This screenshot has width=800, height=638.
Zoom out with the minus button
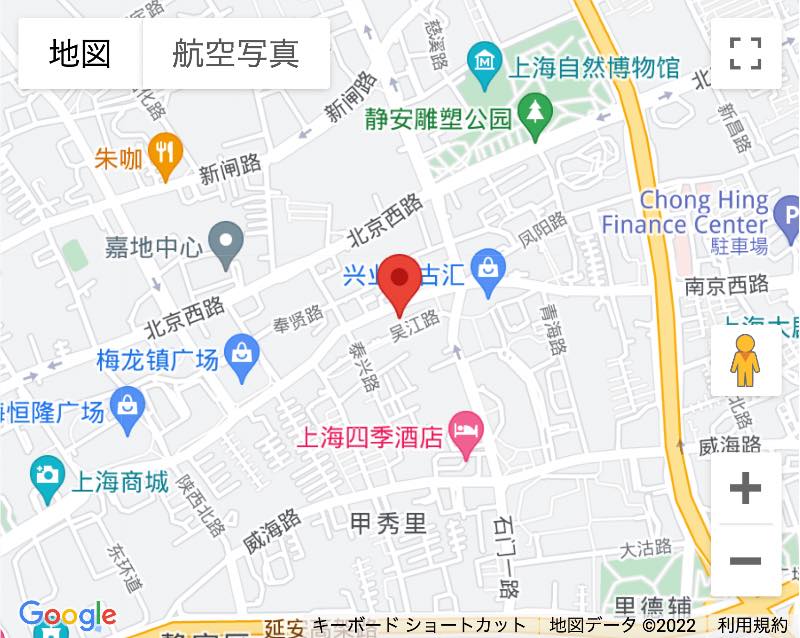[745, 561]
